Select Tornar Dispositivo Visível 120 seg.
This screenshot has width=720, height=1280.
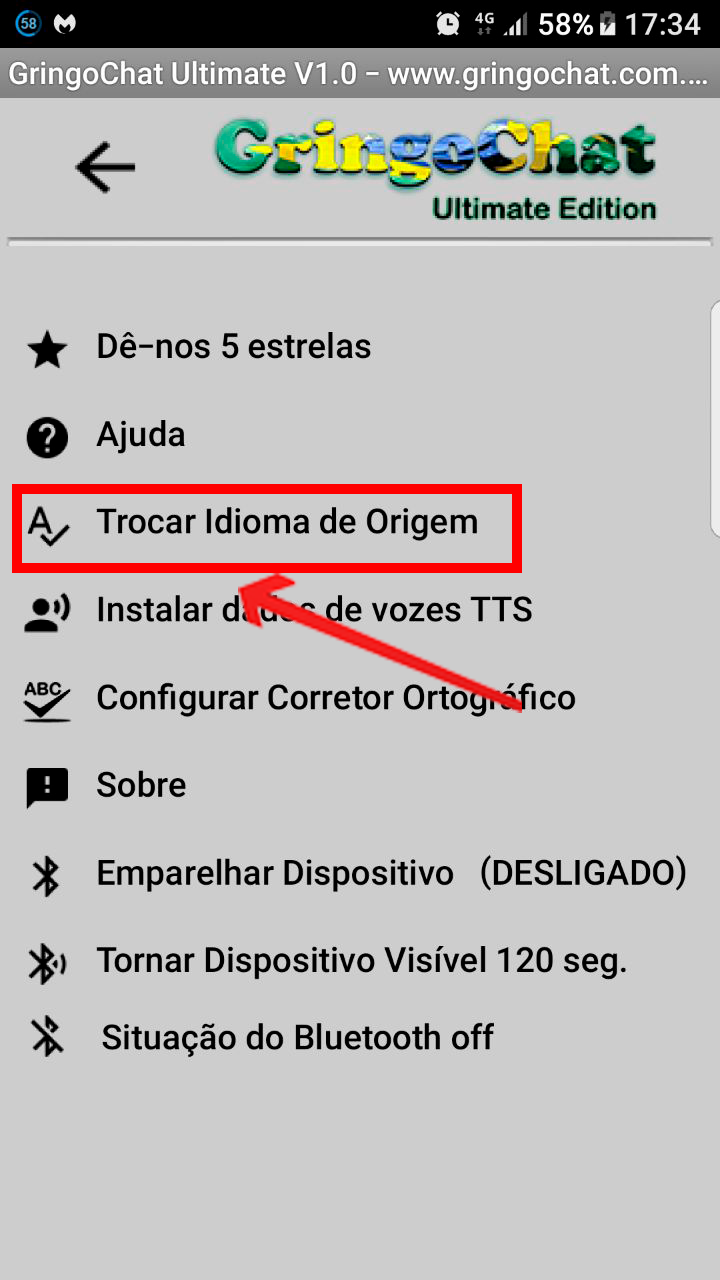coord(360,961)
